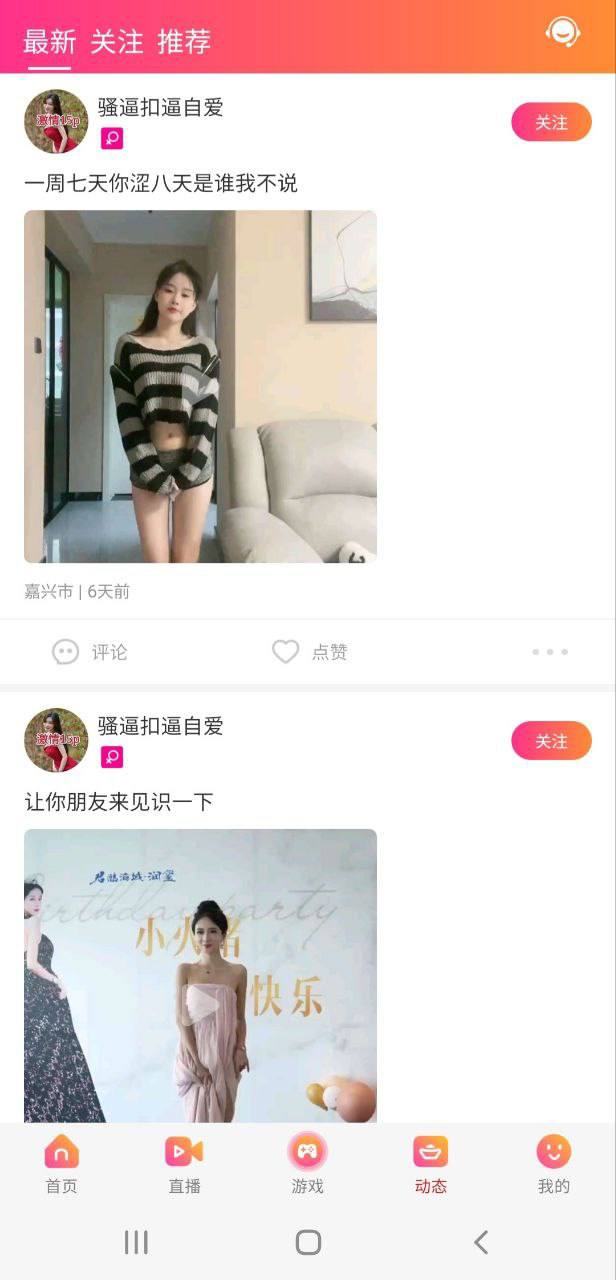Comment on the 嘉兴市 post via 评论
616x1280 pixels.
tap(90, 652)
